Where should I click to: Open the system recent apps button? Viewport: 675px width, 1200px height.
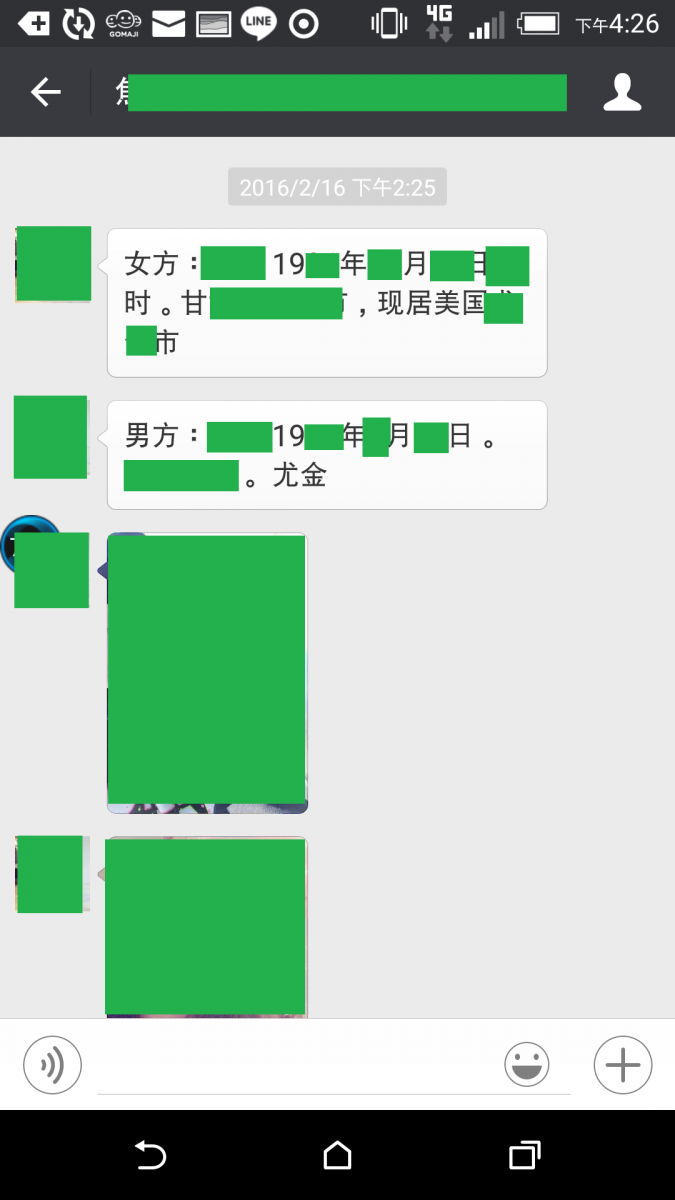tap(524, 1156)
